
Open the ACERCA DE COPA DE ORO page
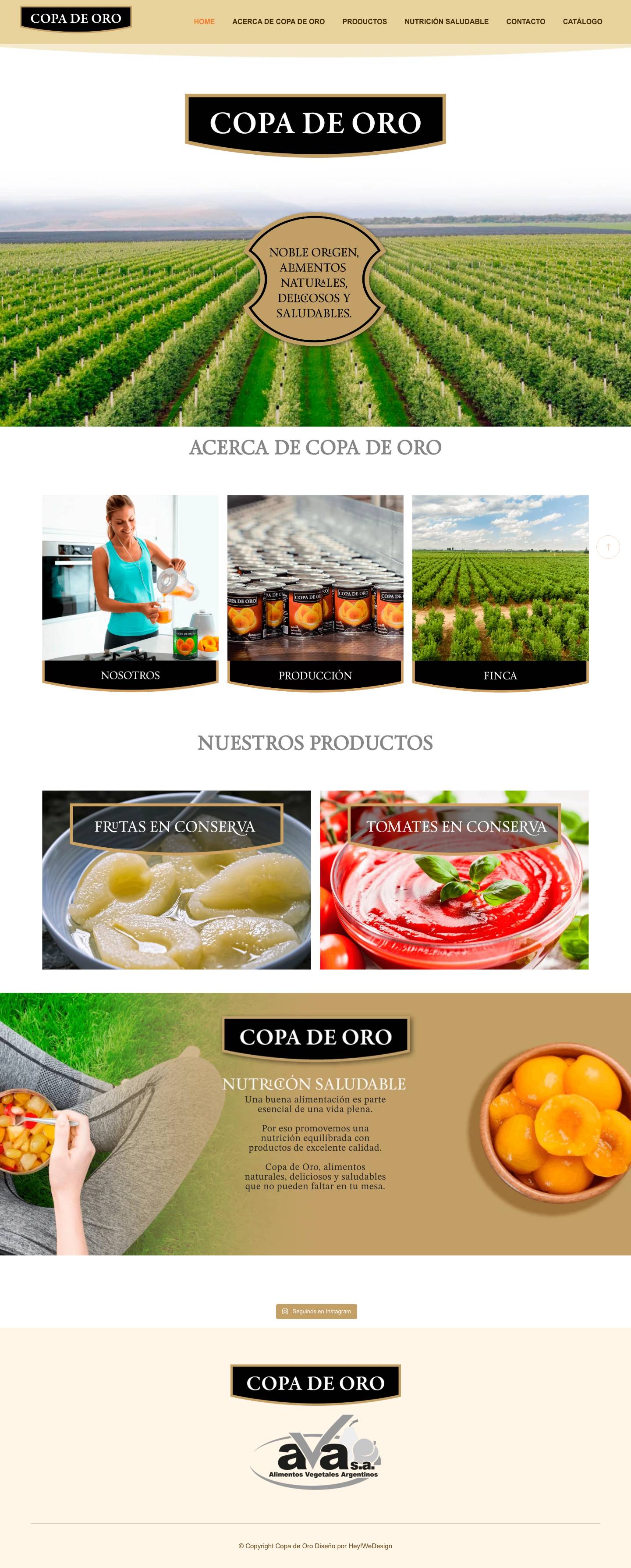pos(278,21)
